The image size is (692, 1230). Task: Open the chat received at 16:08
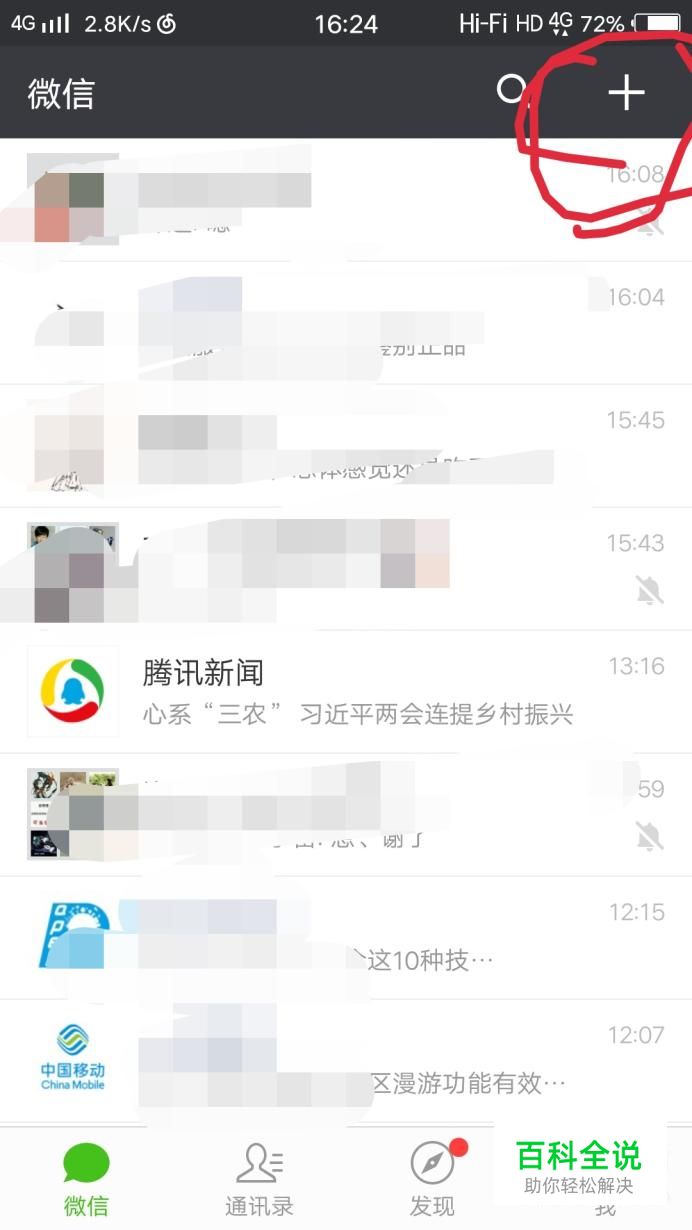346,200
